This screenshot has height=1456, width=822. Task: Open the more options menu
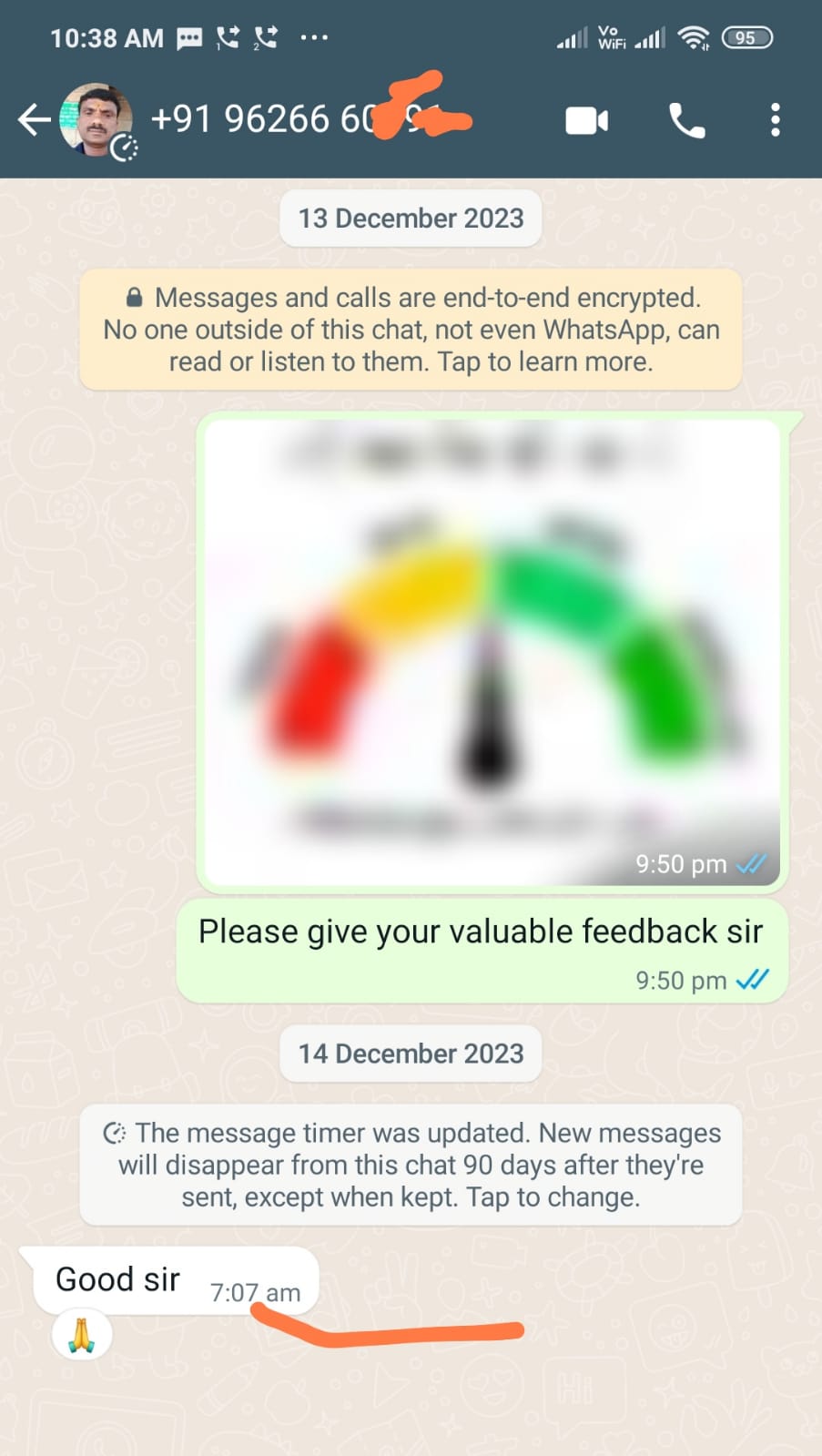(x=775, y=120)
